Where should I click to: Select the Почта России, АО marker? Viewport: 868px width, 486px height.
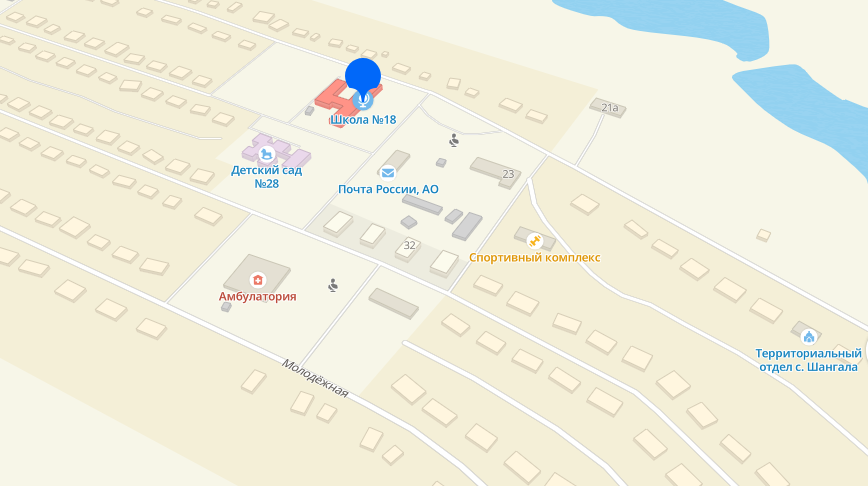(387, 172)
